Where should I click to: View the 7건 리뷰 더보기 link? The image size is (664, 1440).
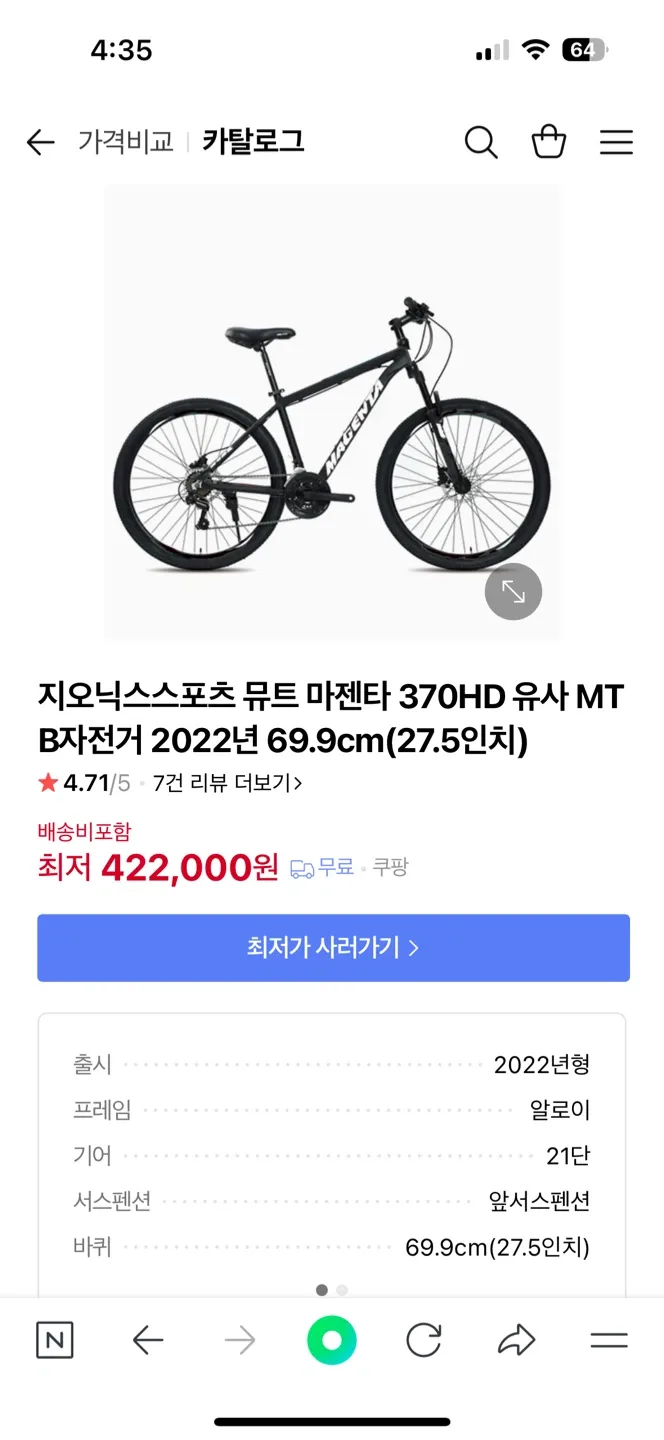pos(227,783)
